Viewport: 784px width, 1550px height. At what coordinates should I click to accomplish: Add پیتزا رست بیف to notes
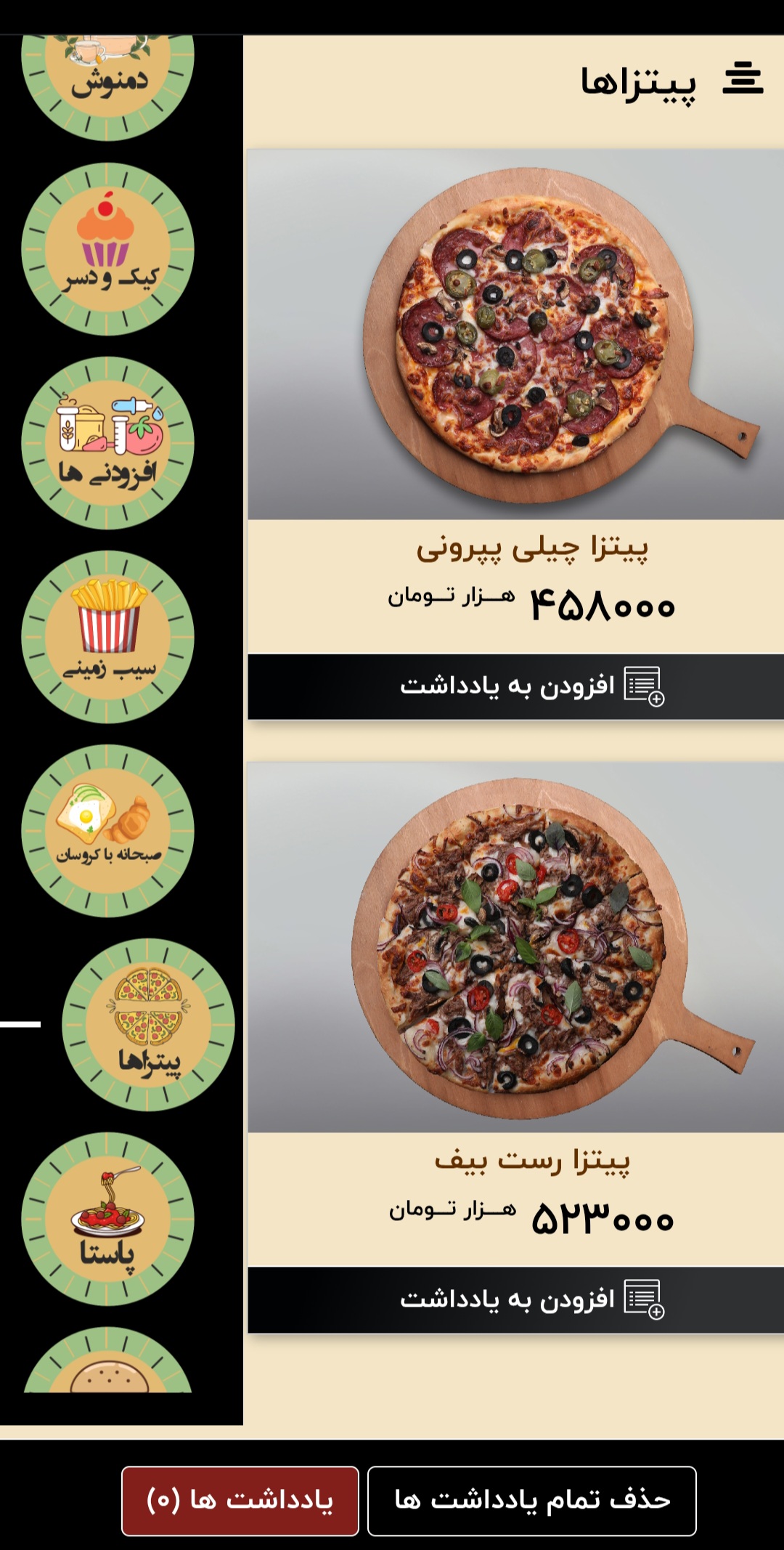click(515, 1299)
